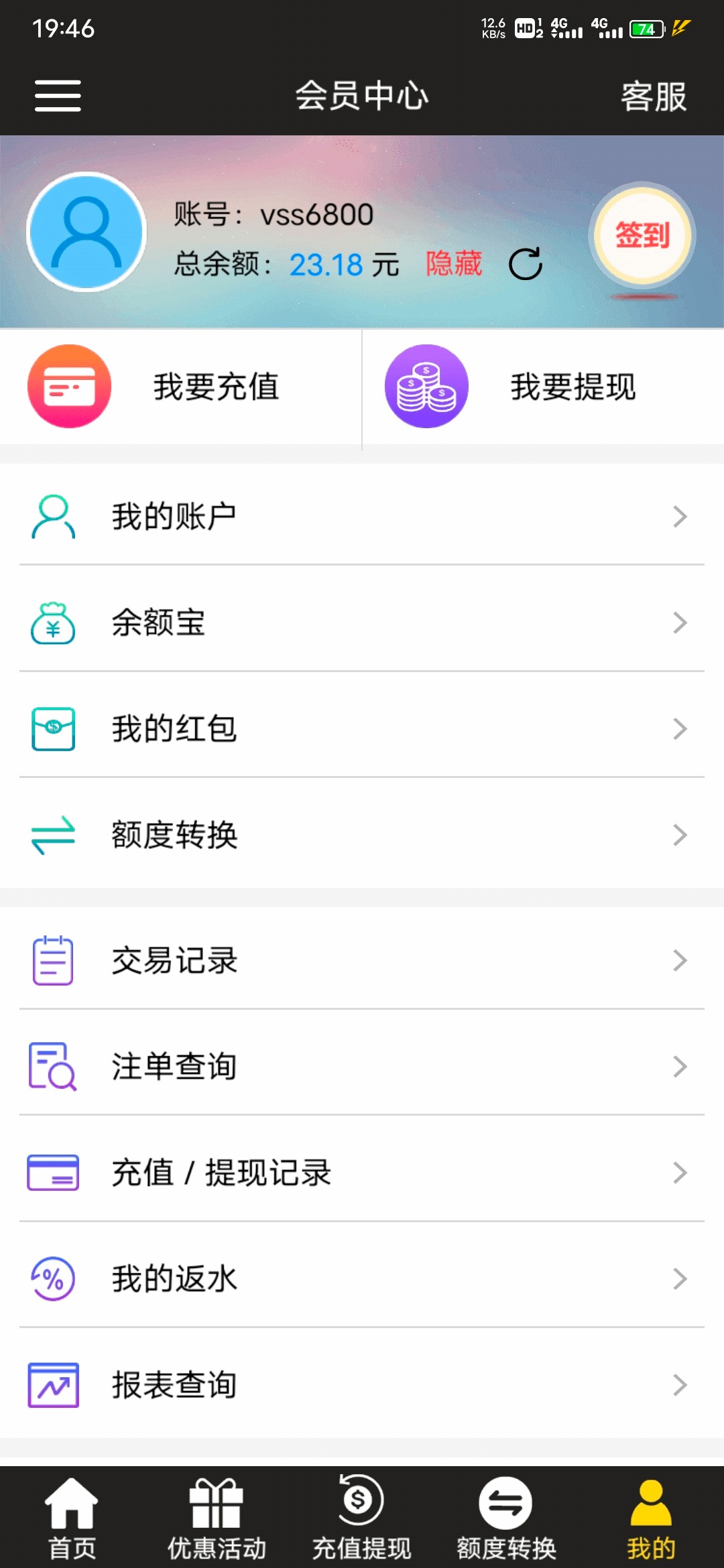Contact 客服 customer service
Screen dimensions: 724x1568
[x=654, y=96]
